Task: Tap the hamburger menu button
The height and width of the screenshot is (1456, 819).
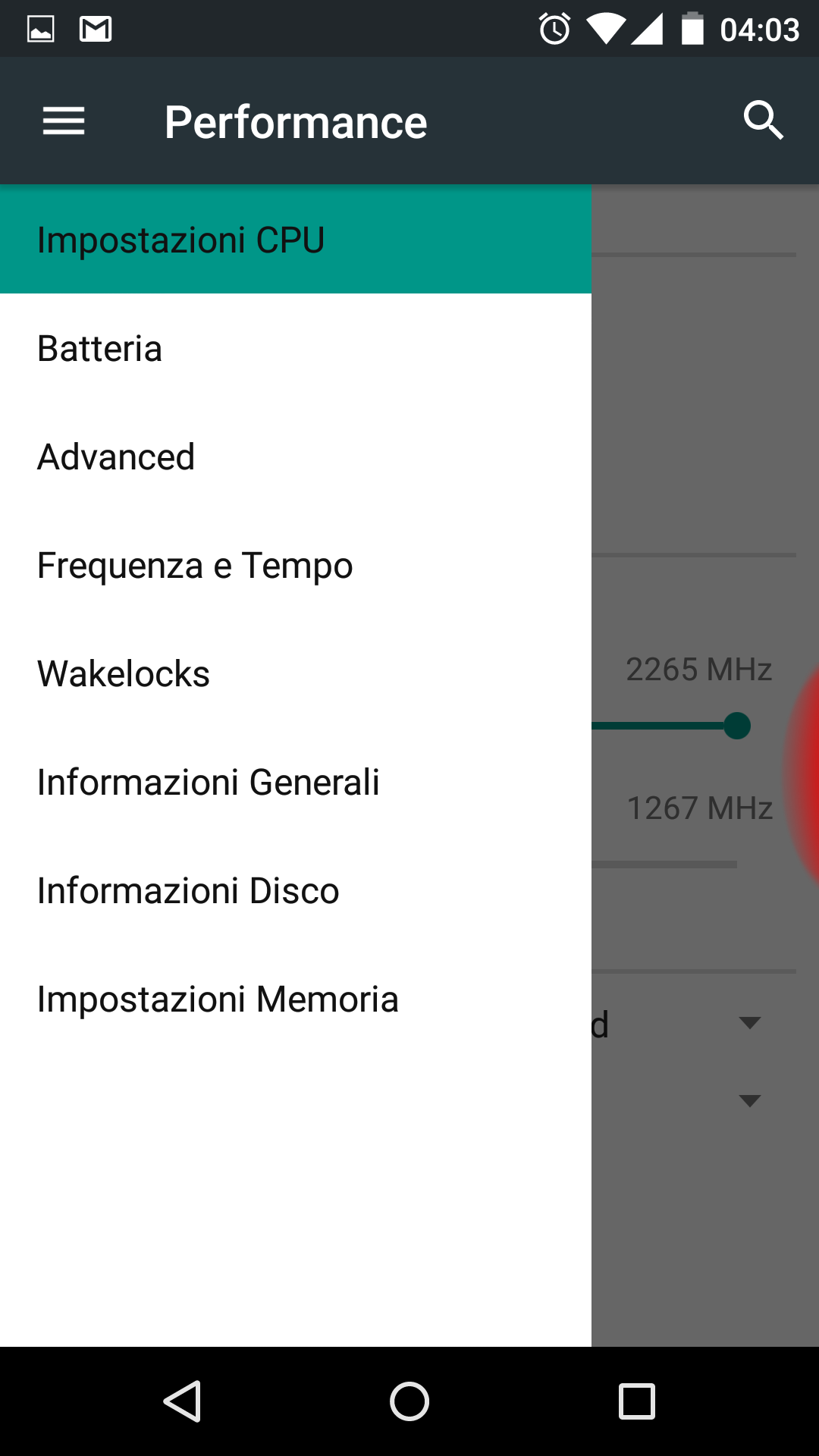Action: [64, 121]
